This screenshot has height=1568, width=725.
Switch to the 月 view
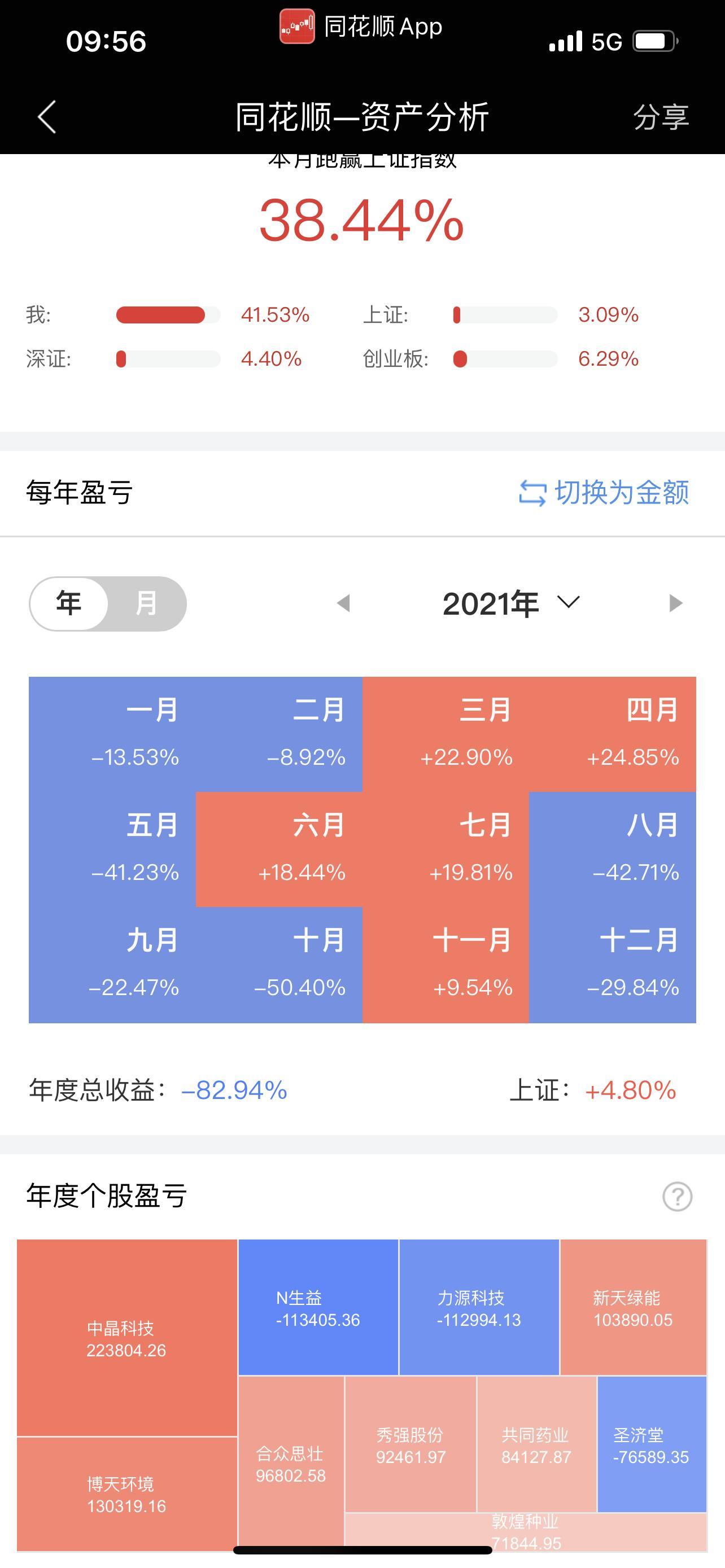coord(146,603)
